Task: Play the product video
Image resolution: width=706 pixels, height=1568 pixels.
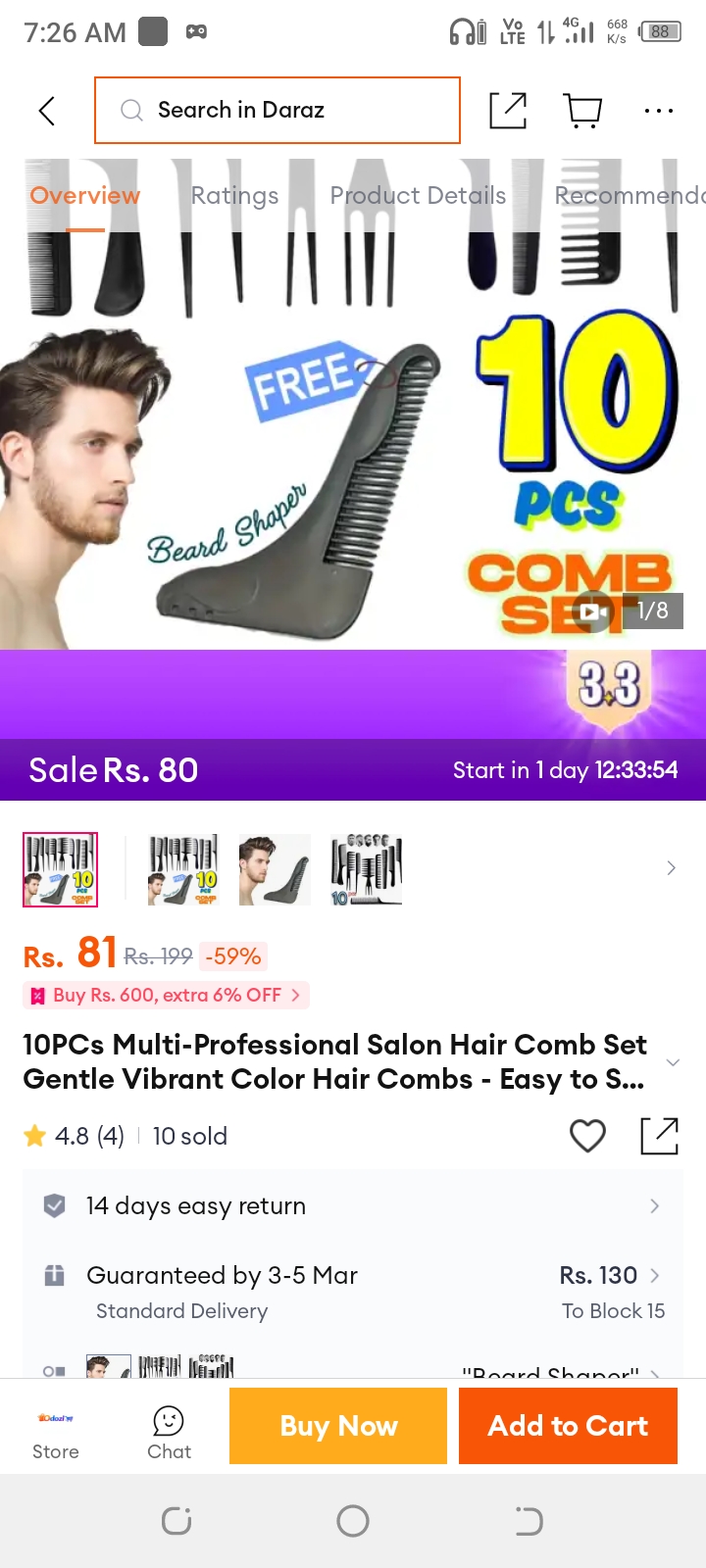Action: click(x=591, y=612)
